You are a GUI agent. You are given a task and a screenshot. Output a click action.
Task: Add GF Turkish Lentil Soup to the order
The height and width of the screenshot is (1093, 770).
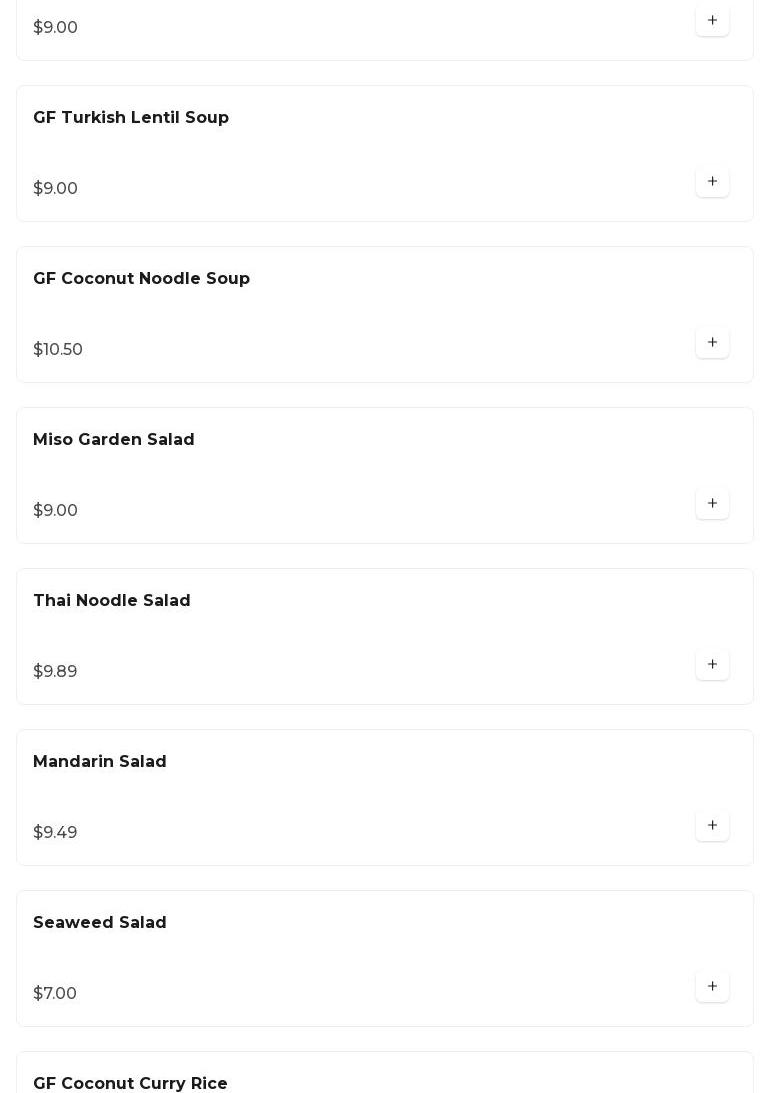pyautogui.click(x=712, y=182)
